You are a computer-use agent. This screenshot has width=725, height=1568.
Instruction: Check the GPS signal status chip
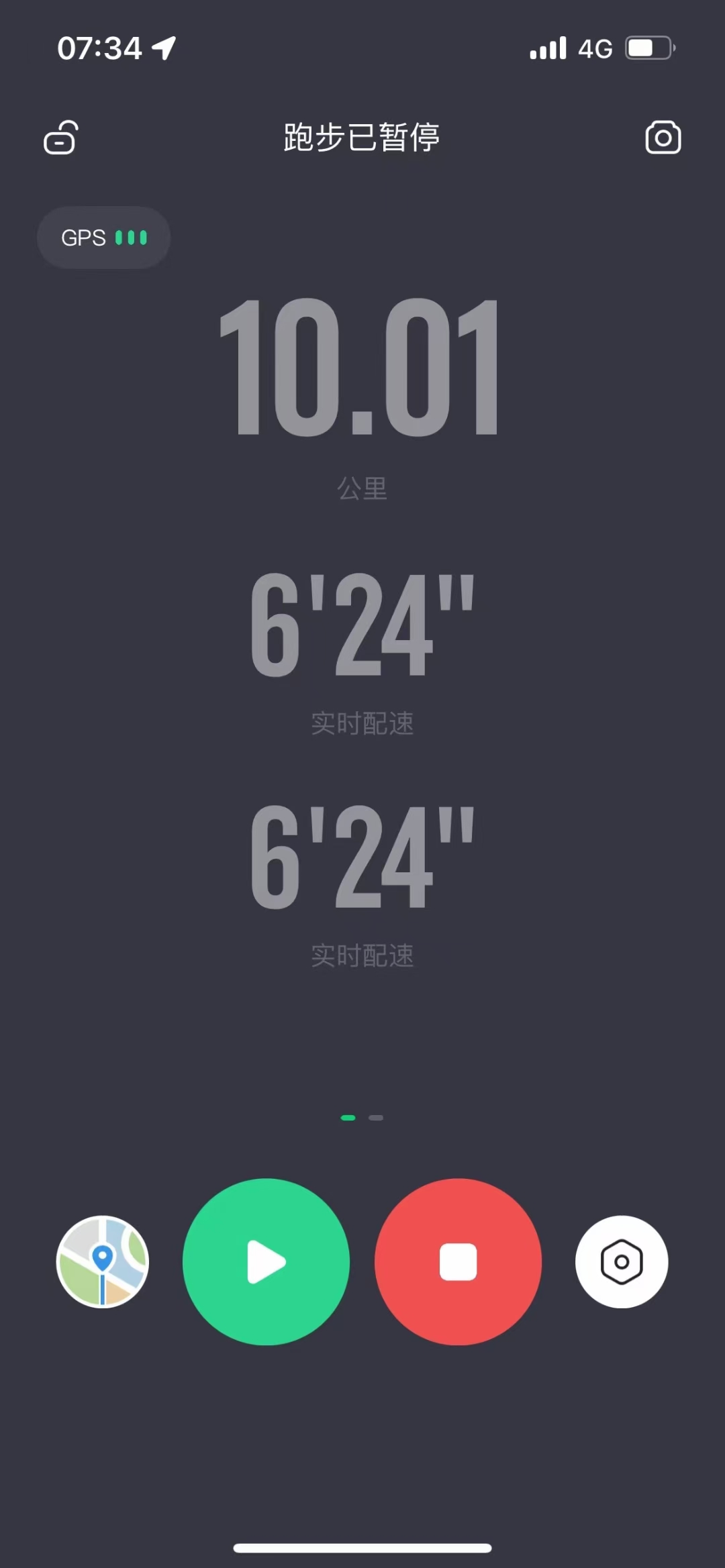(103, 238)
